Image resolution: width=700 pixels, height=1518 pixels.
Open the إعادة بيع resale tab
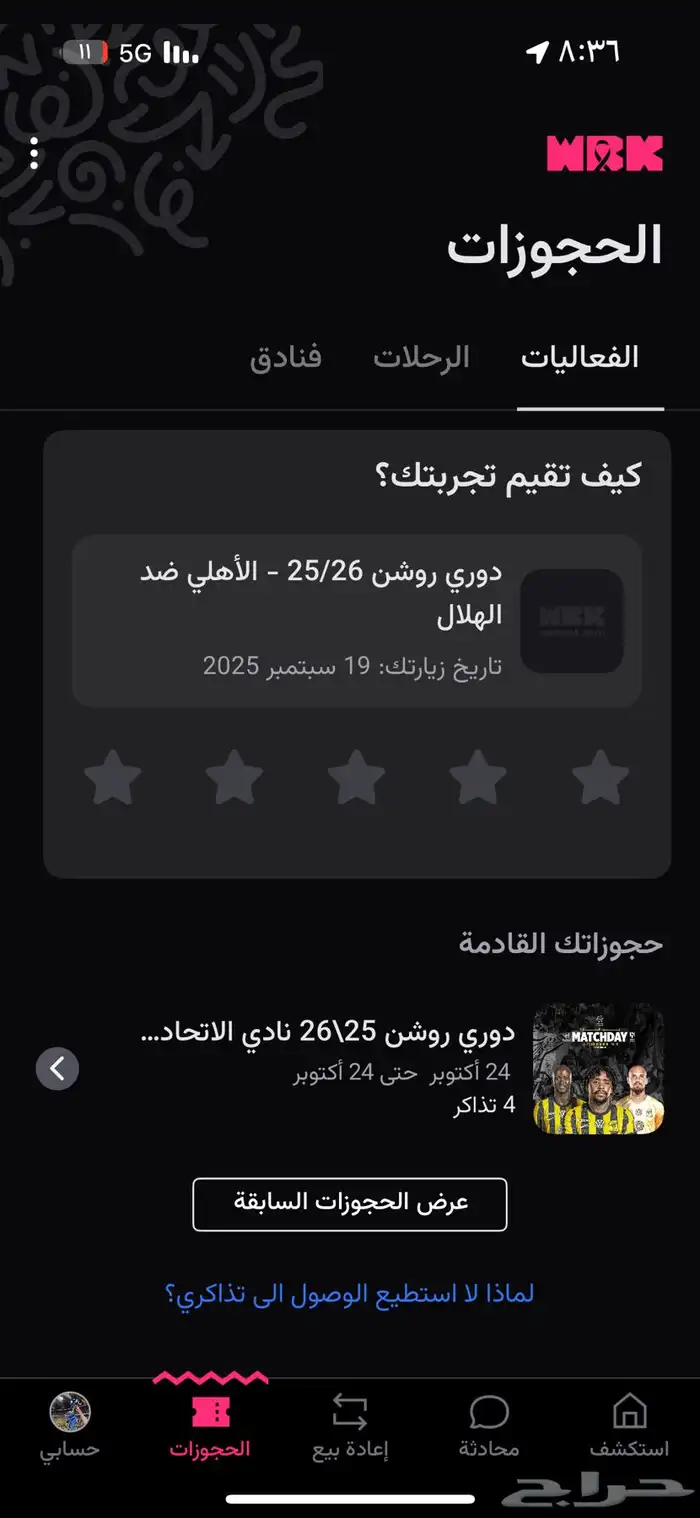click(350, 1426)
